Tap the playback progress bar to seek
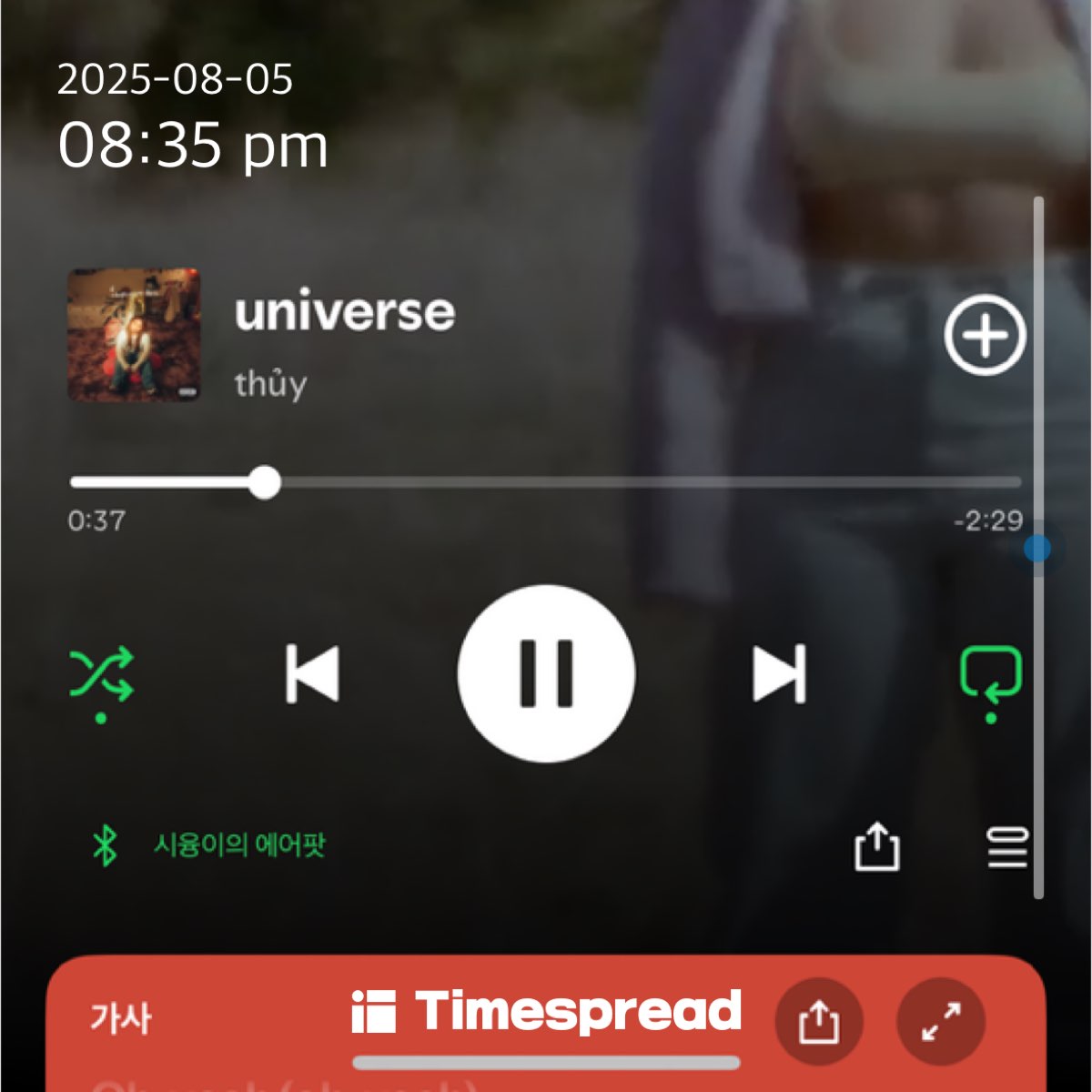1092x1092 pixels. [546, 482]
